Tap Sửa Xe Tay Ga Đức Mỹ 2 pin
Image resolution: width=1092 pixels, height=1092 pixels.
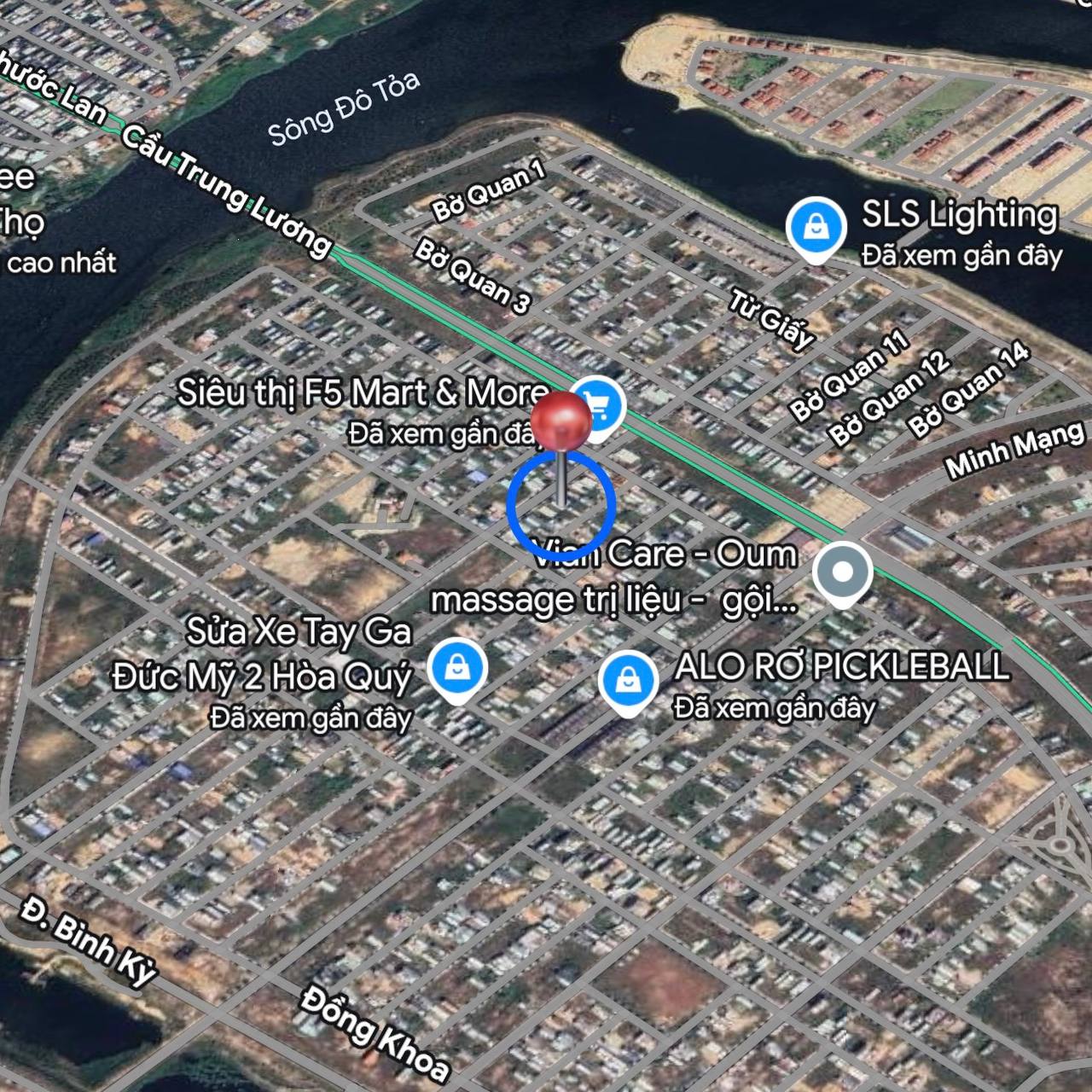458,668
